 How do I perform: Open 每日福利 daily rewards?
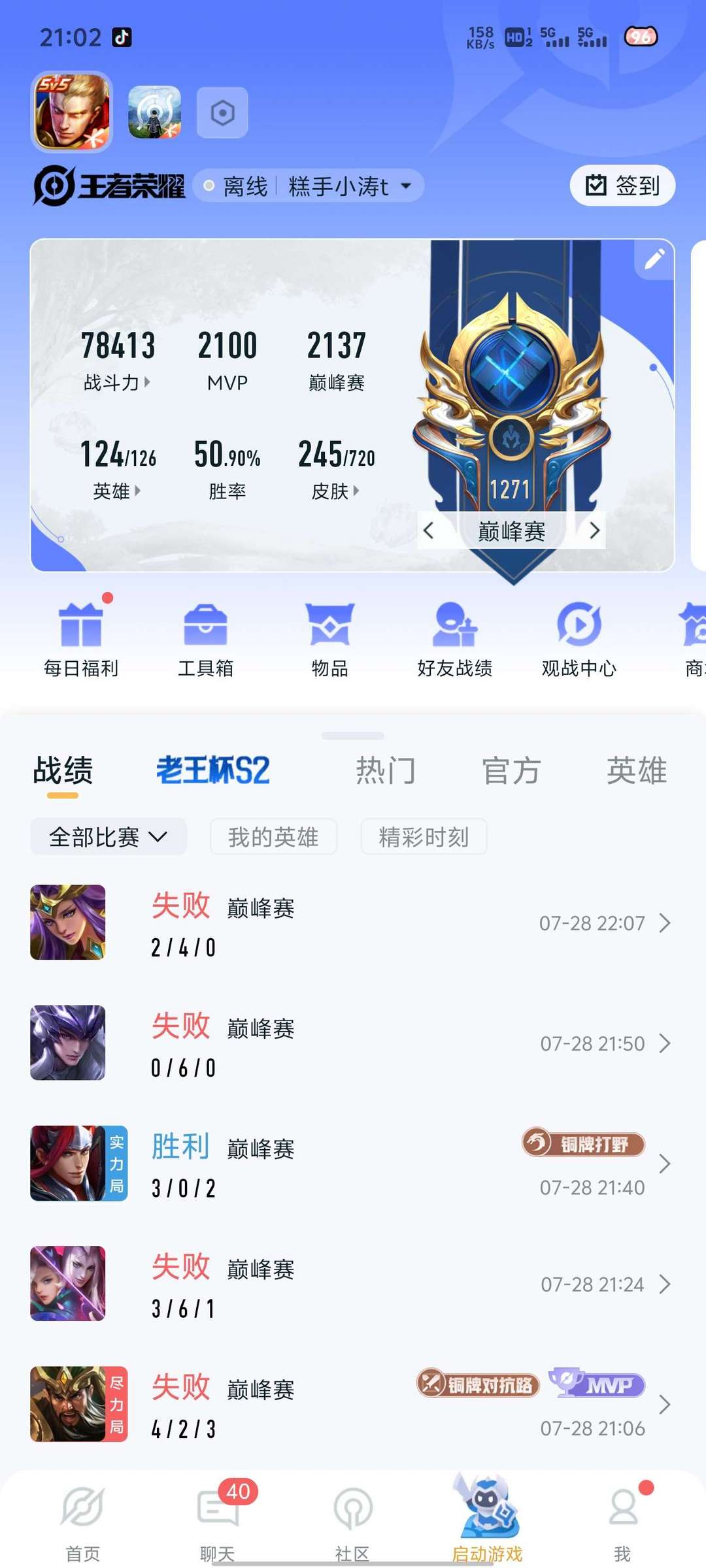81,639
